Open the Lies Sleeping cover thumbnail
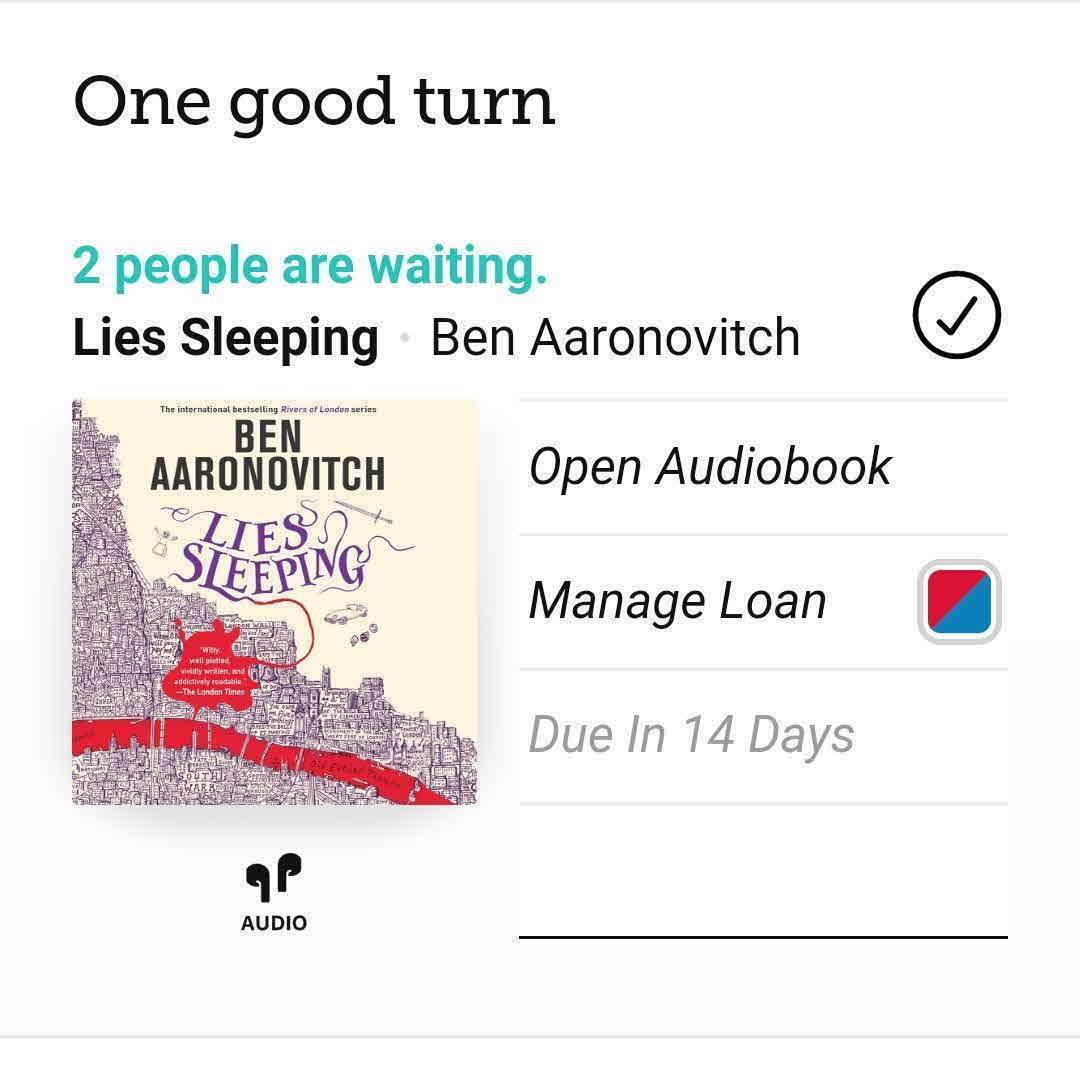The image size is (1080, 1080). pos(274,602)
